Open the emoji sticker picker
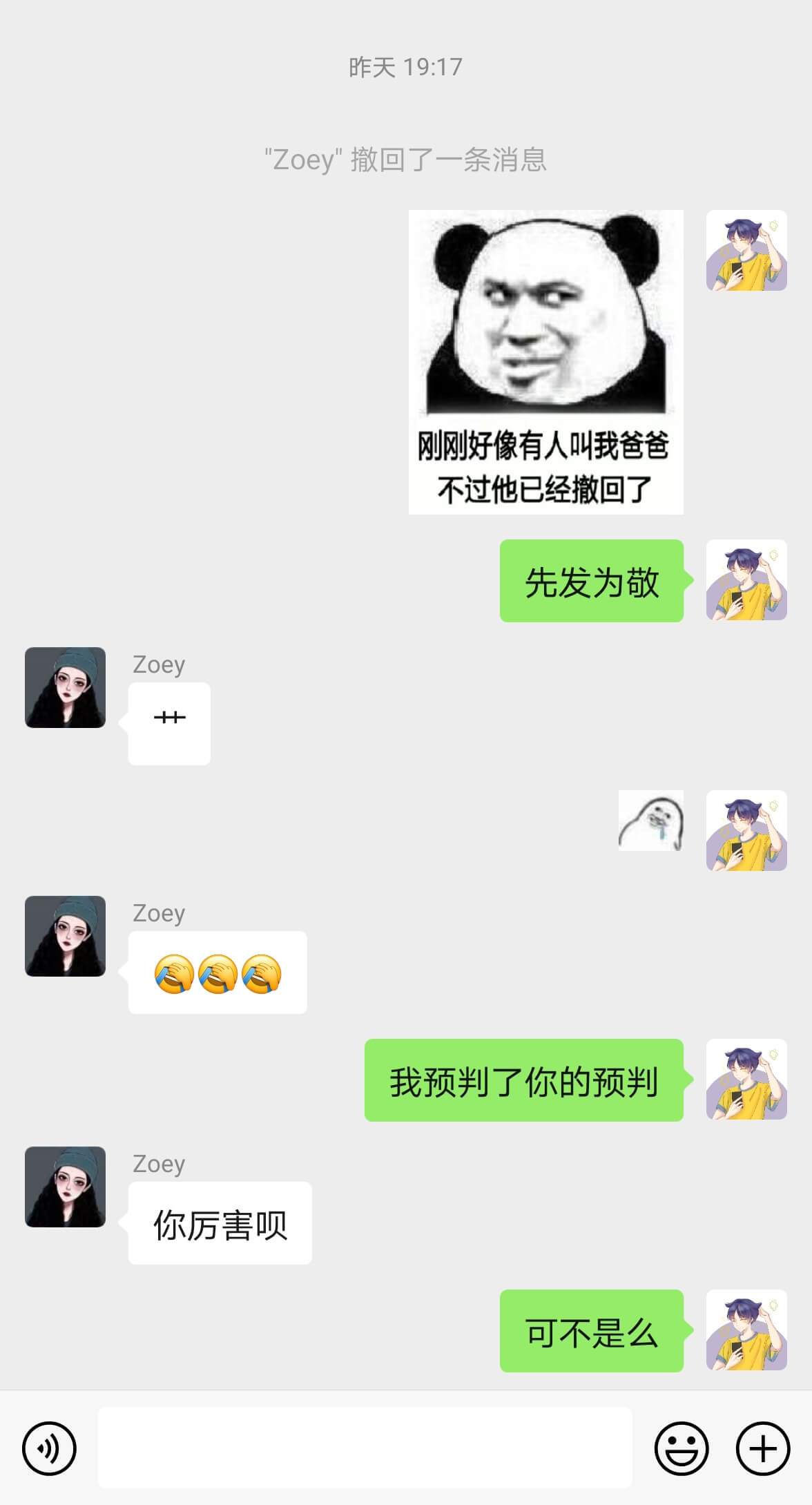 tap(681, 1448)
